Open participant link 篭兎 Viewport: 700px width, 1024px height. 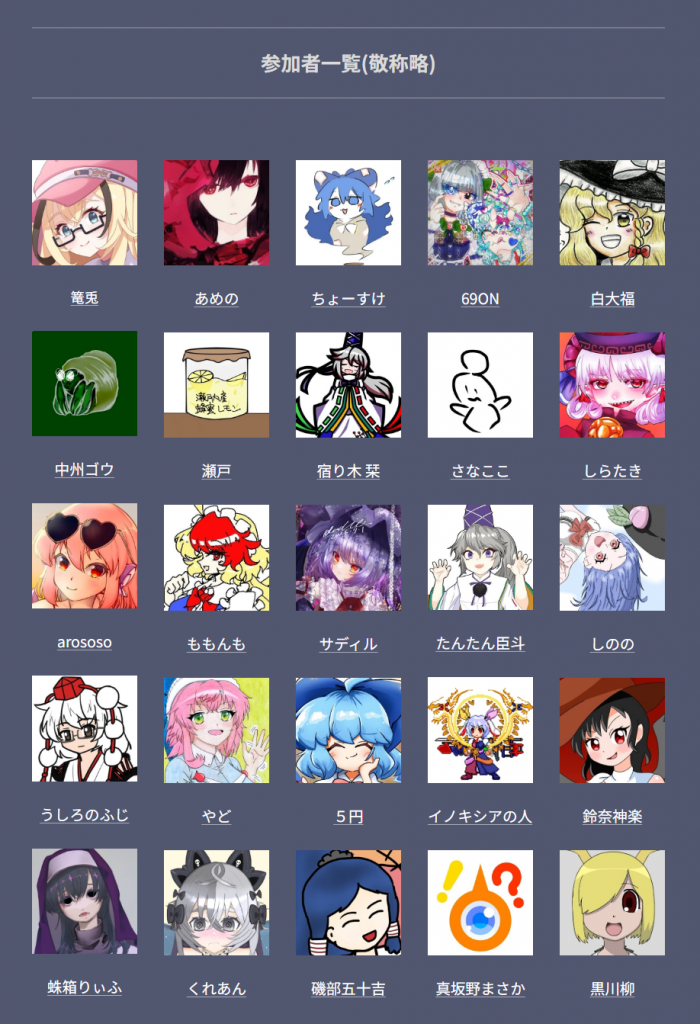(84, 299)
